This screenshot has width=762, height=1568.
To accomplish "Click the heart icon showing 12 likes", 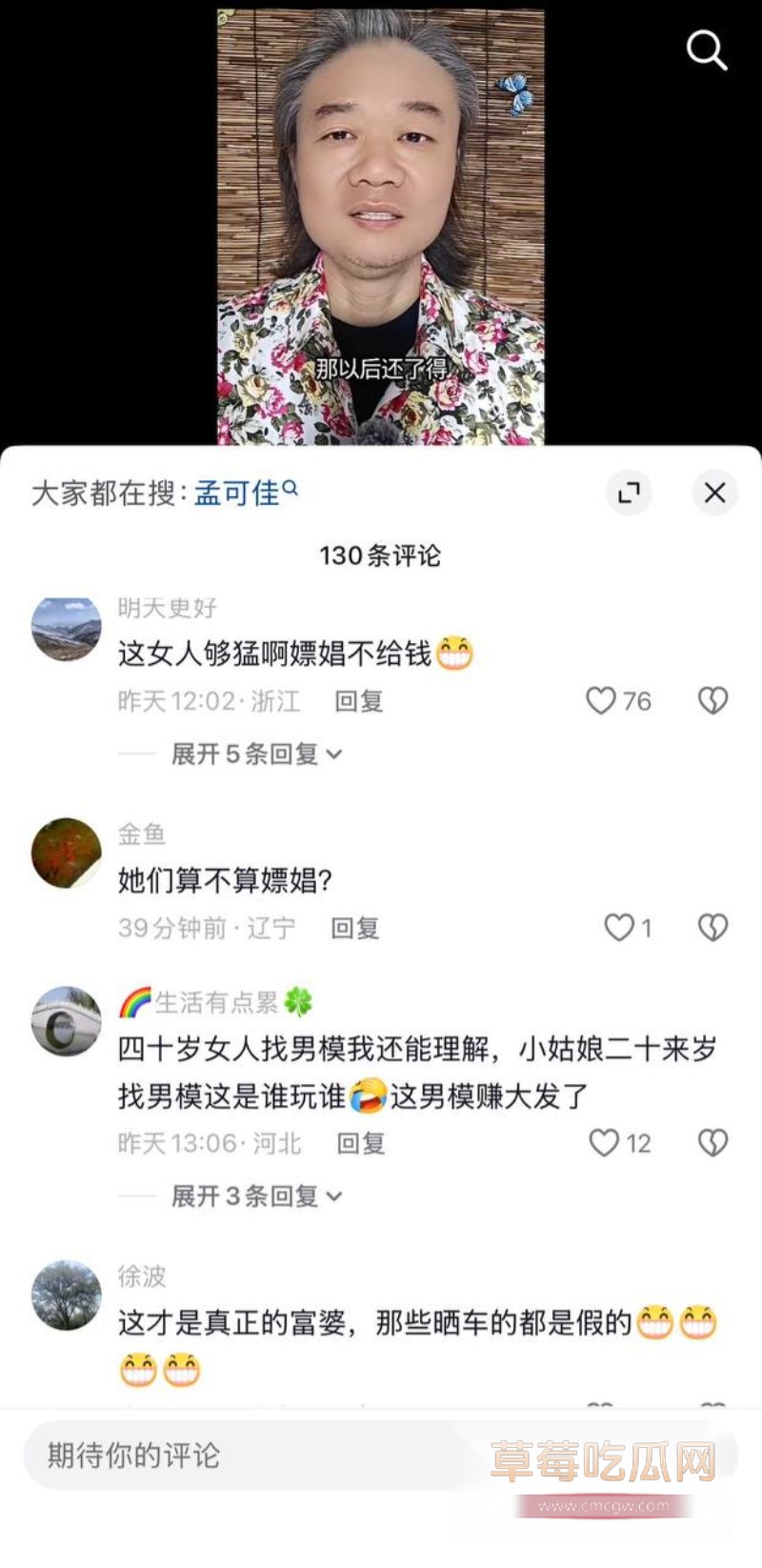I will tap(602, 1143).
